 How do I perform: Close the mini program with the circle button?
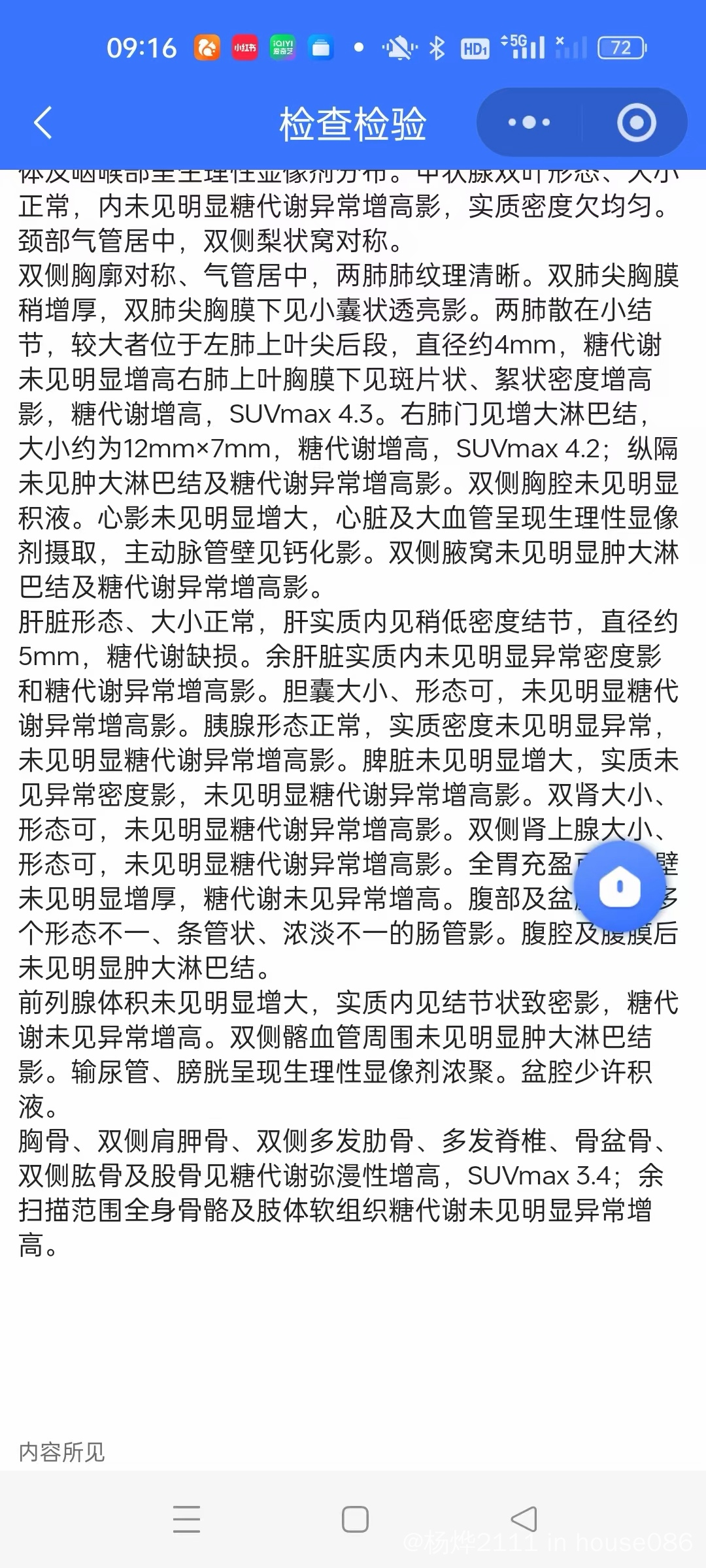[636, 122]
